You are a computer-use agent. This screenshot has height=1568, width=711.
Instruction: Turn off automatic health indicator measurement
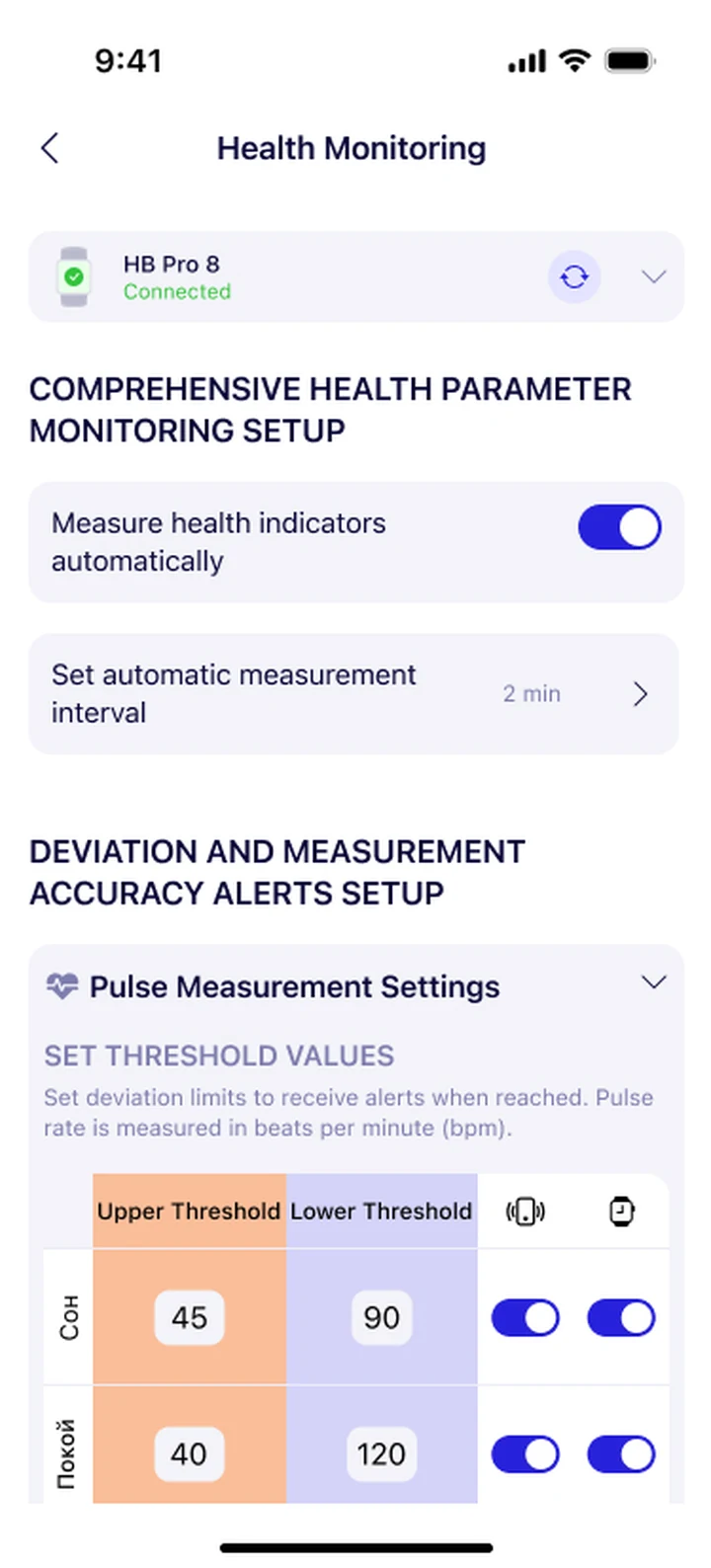coord(619,528)
